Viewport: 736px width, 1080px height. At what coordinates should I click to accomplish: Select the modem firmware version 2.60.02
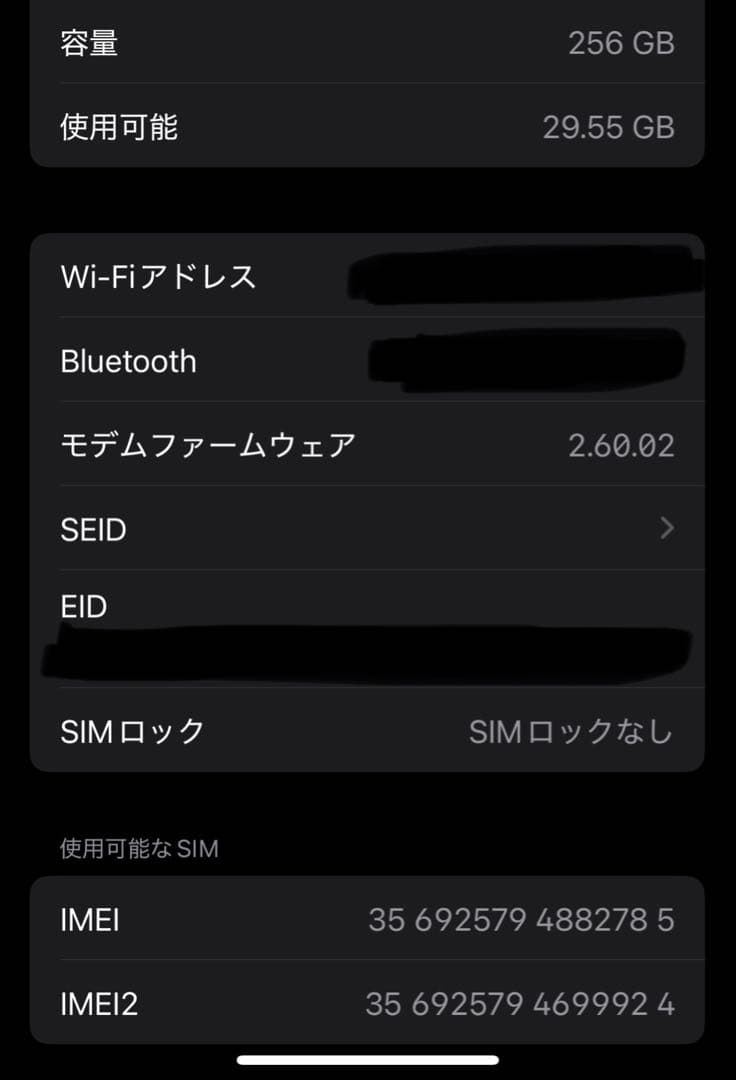(x=624, y=445)
